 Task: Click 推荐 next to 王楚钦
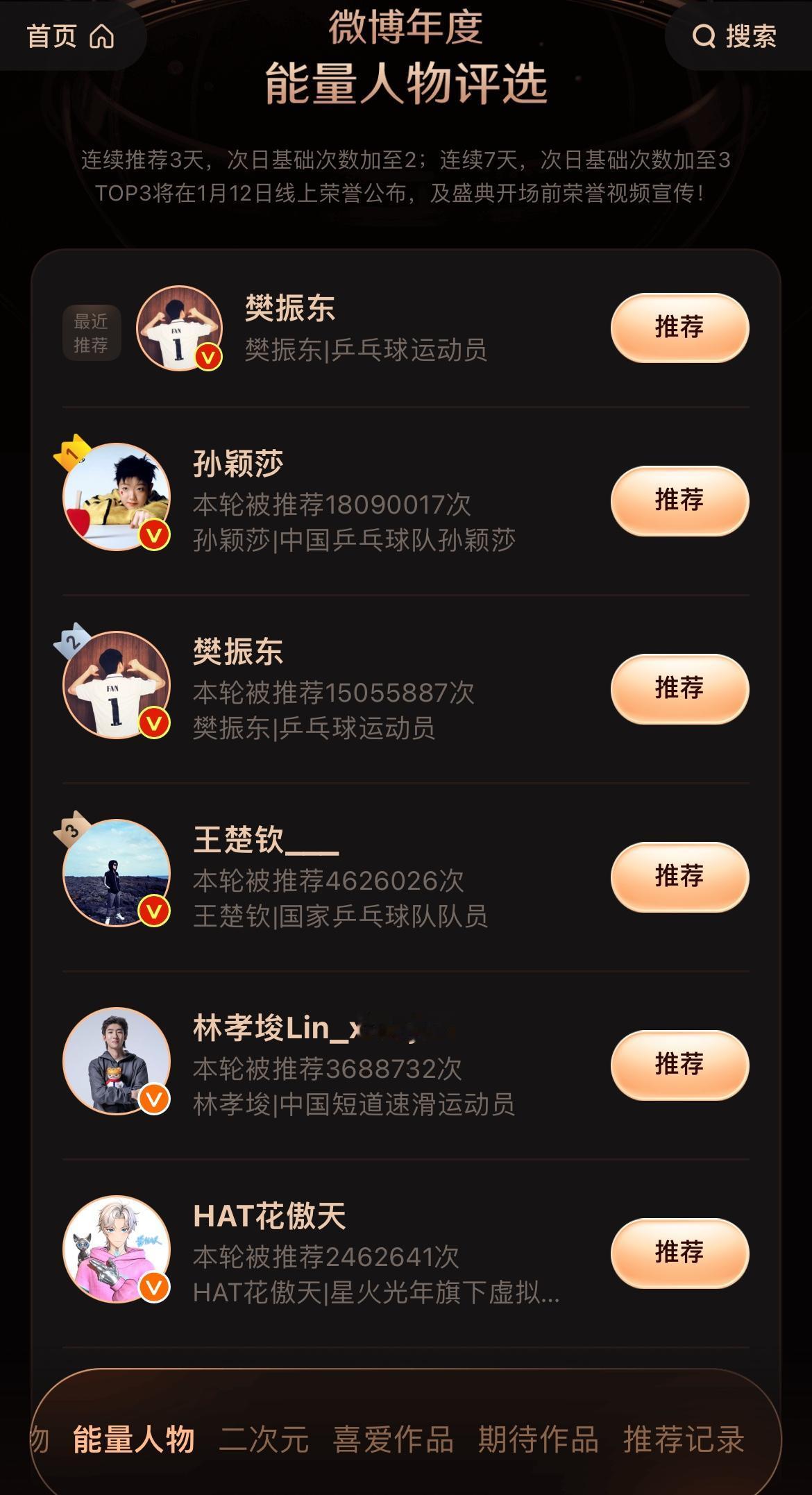(679, 877)
